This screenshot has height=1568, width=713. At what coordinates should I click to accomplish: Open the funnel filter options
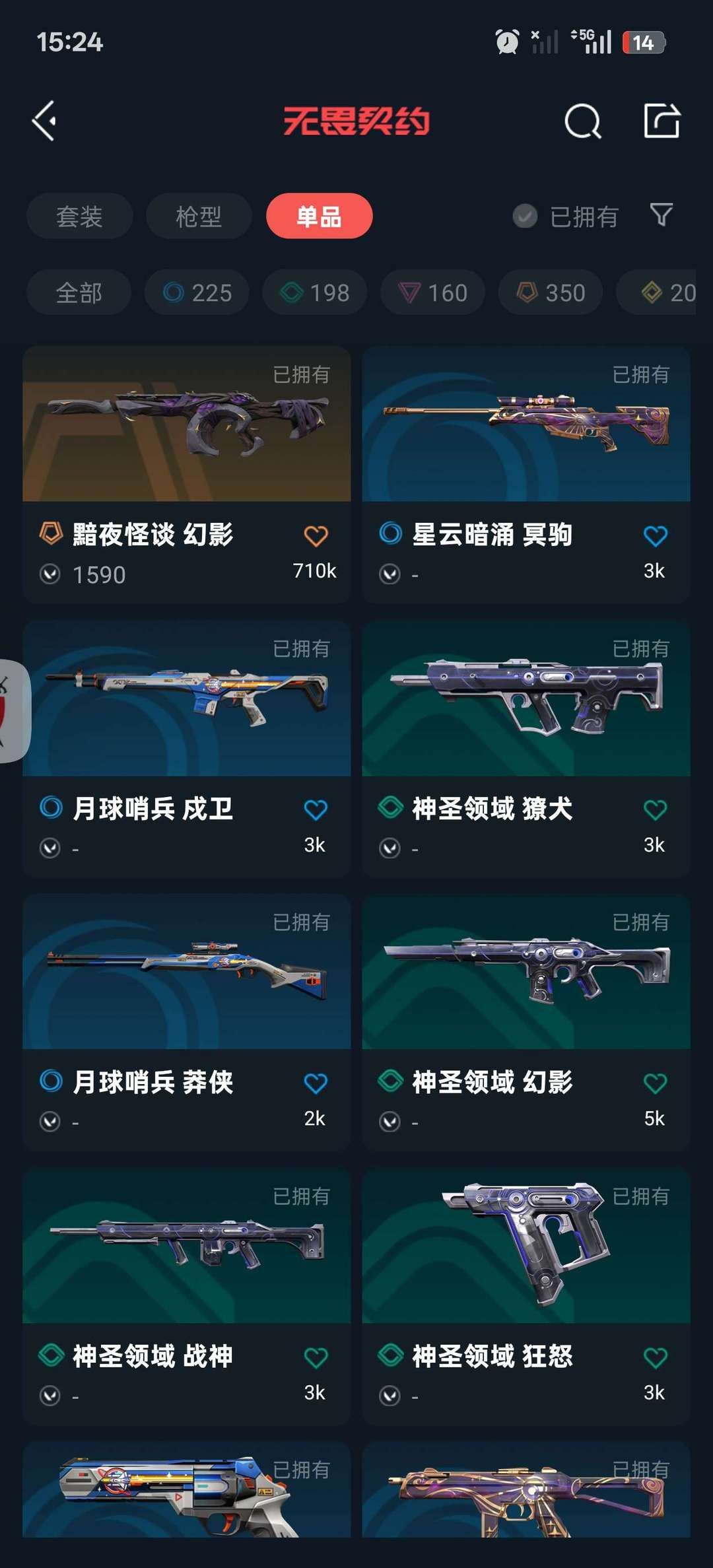pos(661,215)
